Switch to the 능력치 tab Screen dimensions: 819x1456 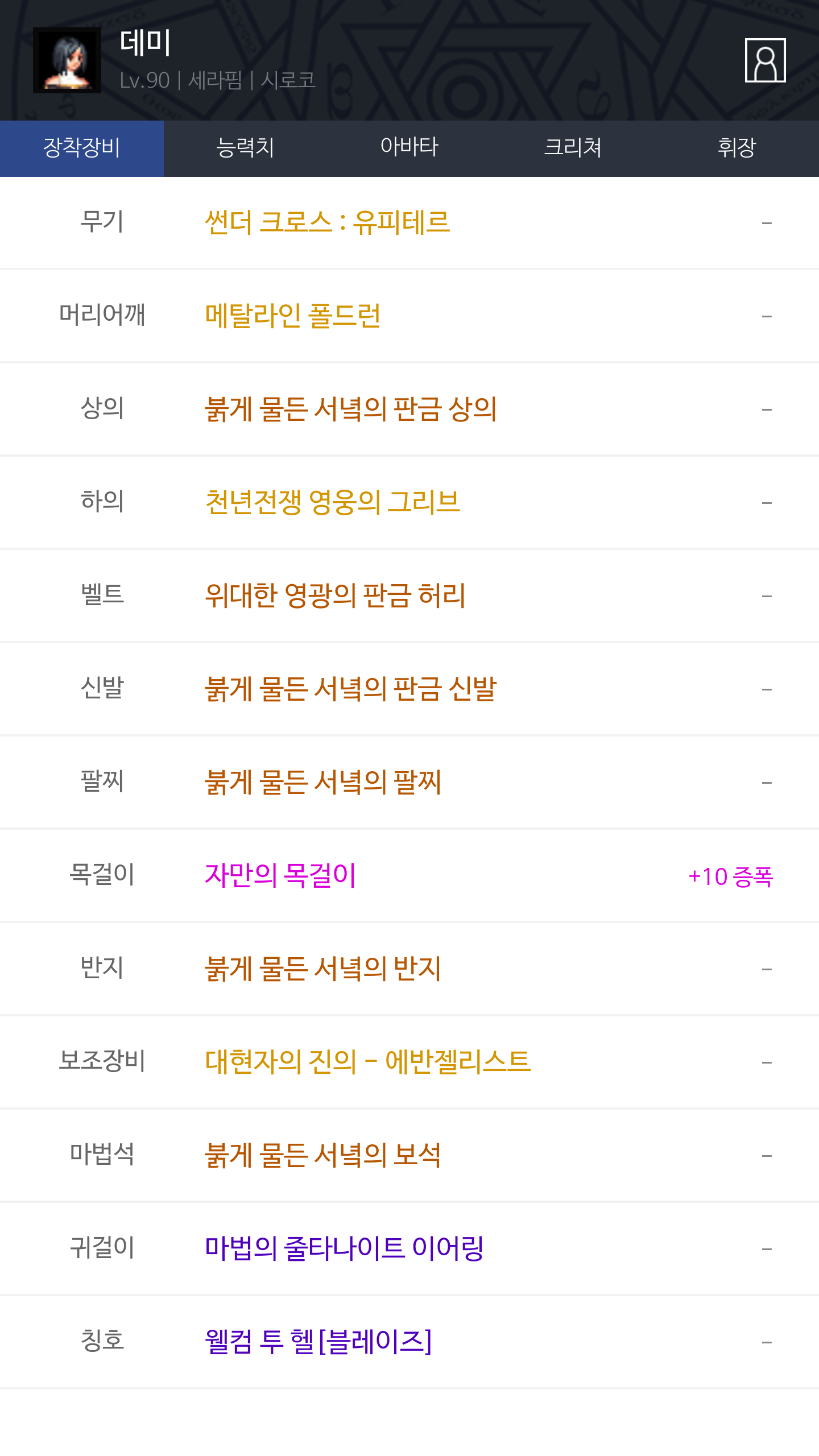(246, 148)
